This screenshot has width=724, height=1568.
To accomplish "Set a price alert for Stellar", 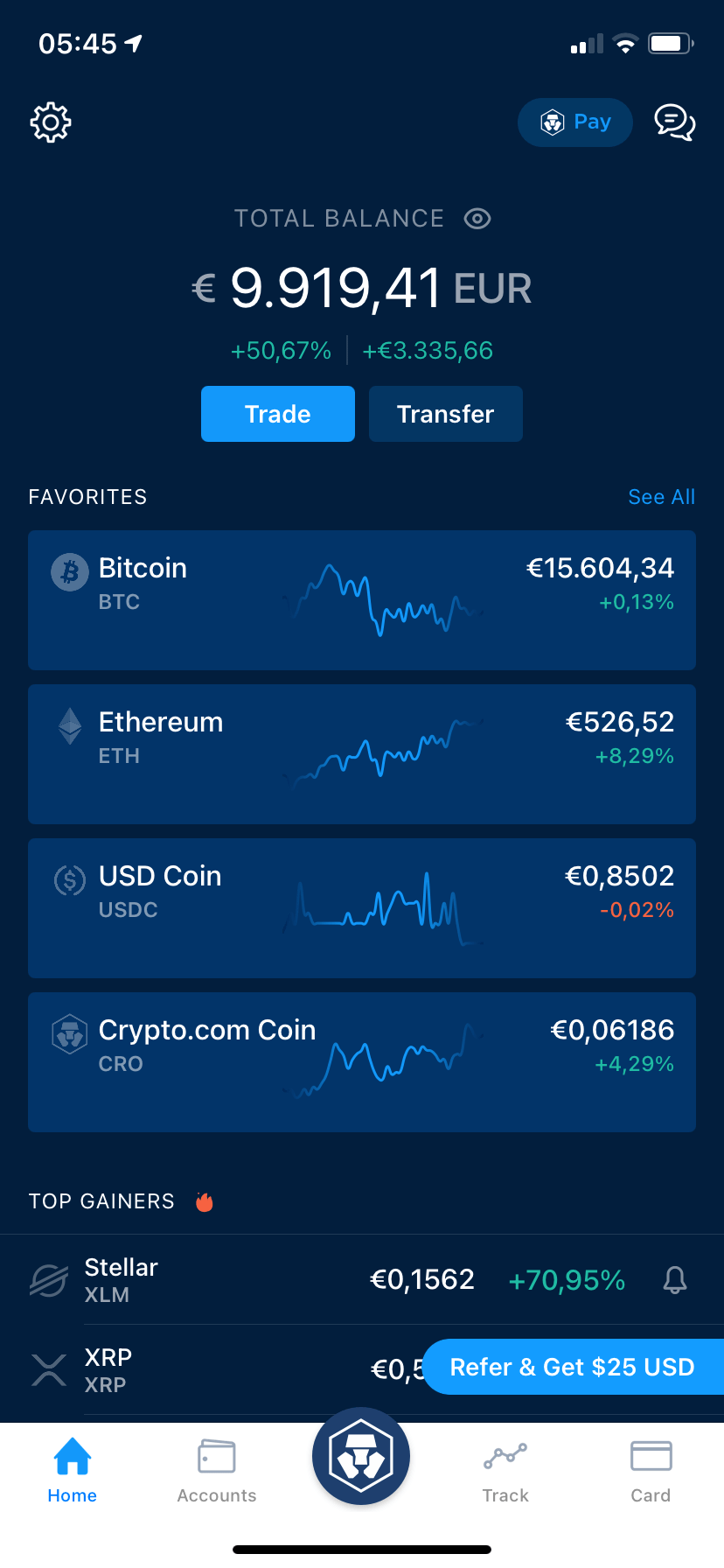I will [x=675, y=1280].
